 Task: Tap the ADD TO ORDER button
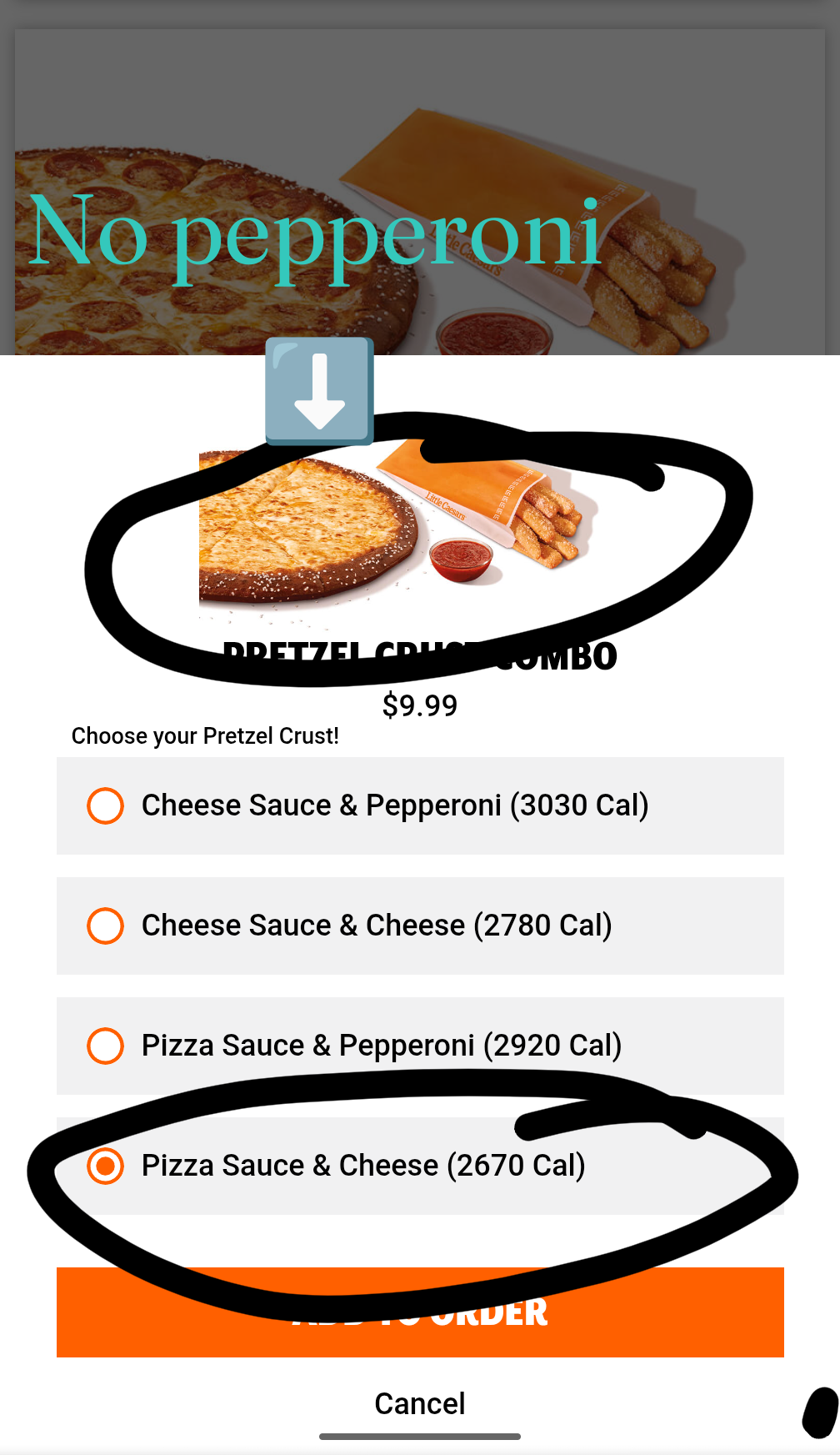coord(420,1313)
